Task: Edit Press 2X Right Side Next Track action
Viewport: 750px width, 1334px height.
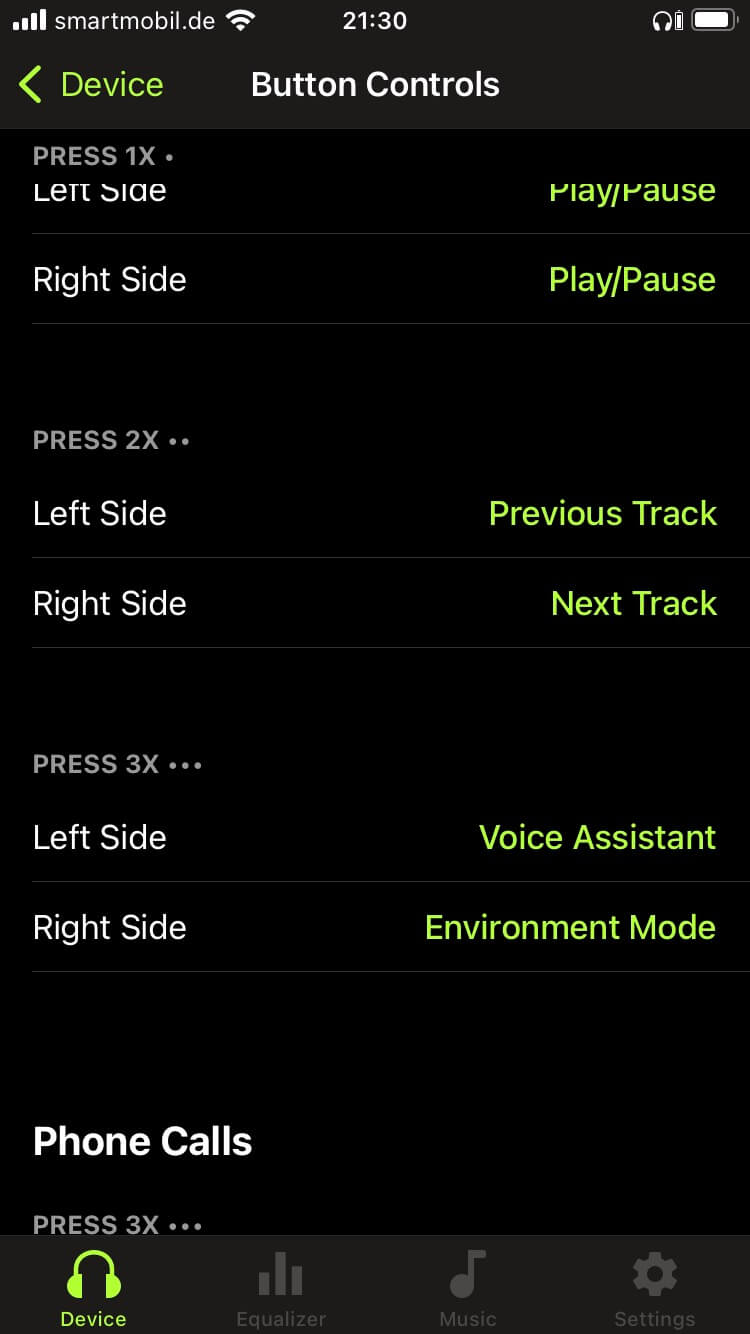Action: 375,603
